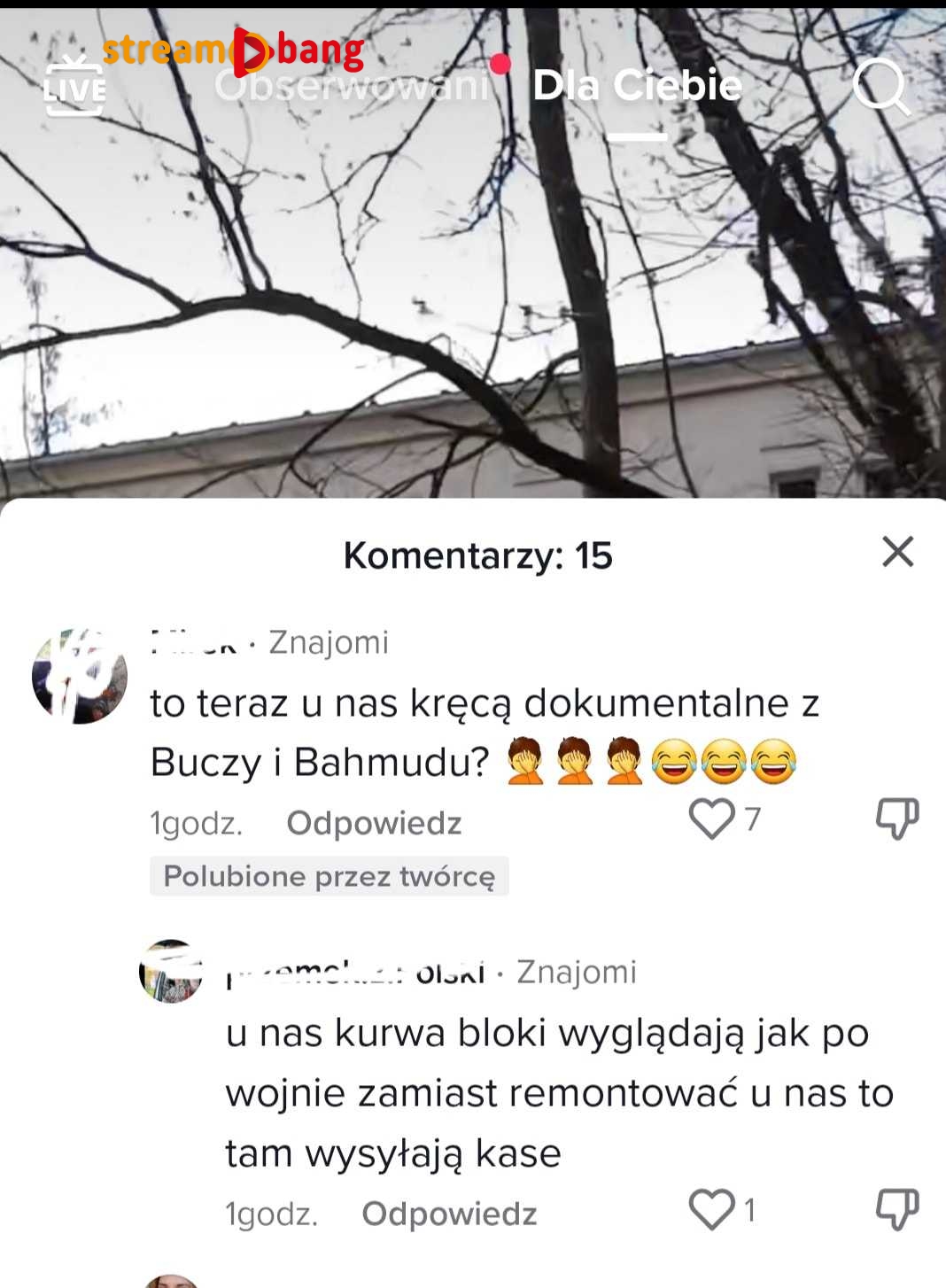Image resolution: width=946 pixels, height=1288 pixels.
Task: Switch to the Obserwowani tab
Action: coord(351,87)
